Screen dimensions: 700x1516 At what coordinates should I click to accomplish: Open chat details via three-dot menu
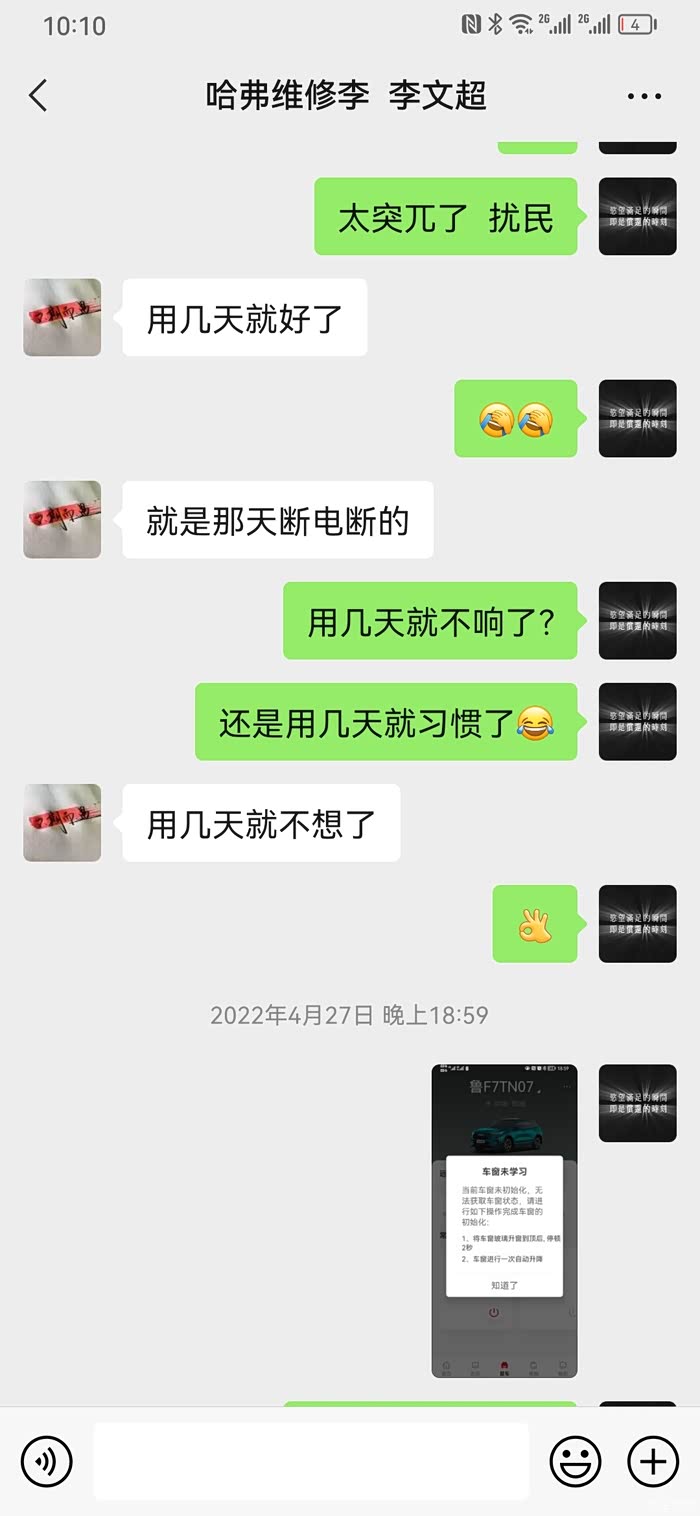pos(644,97)
